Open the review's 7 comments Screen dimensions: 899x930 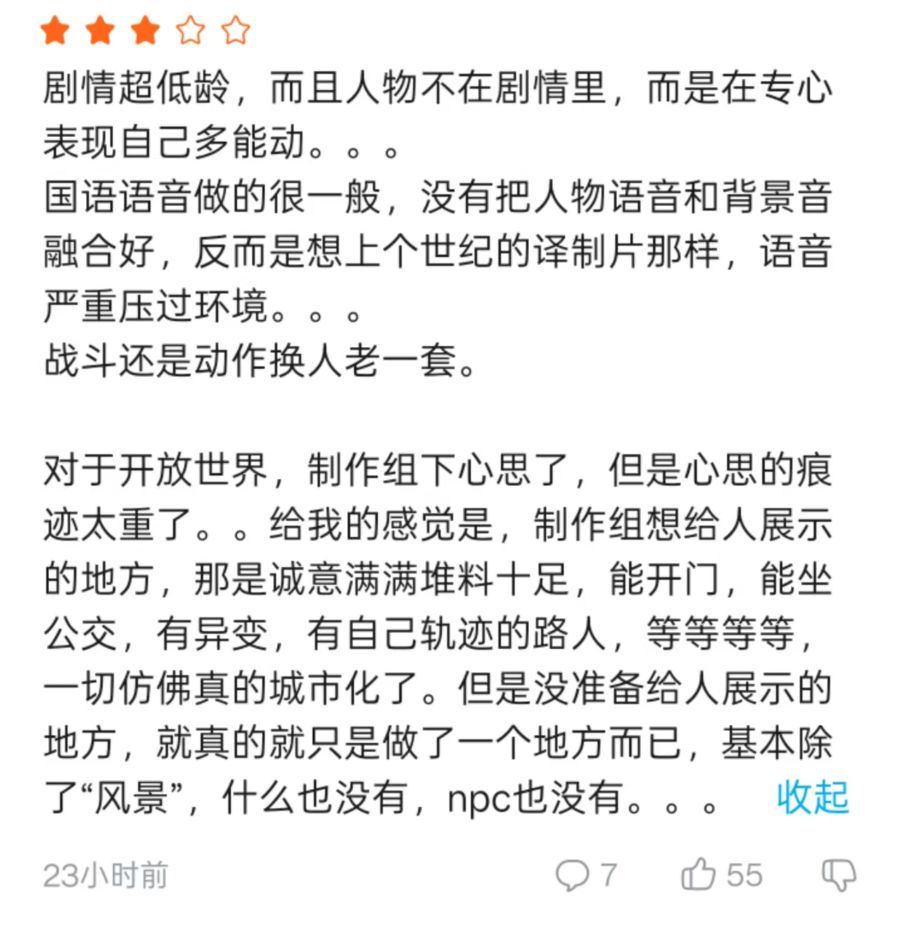click(x=586, y=875)
